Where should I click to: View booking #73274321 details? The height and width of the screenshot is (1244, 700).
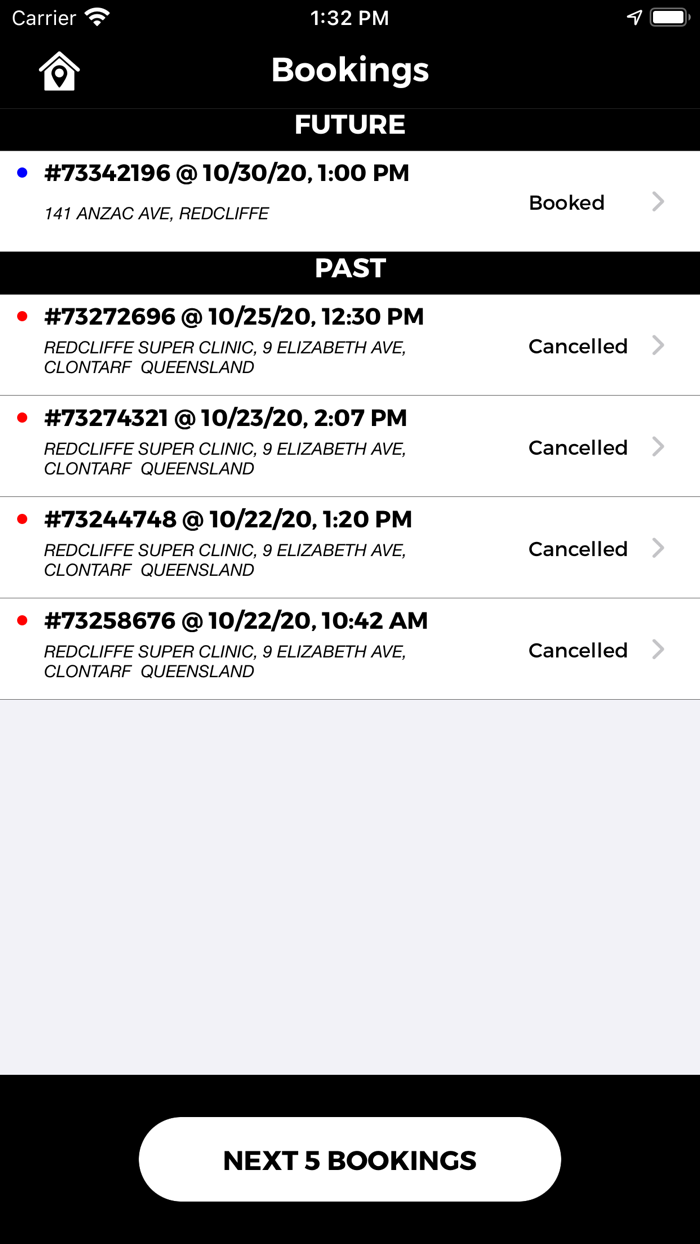[x=350, y=446]
